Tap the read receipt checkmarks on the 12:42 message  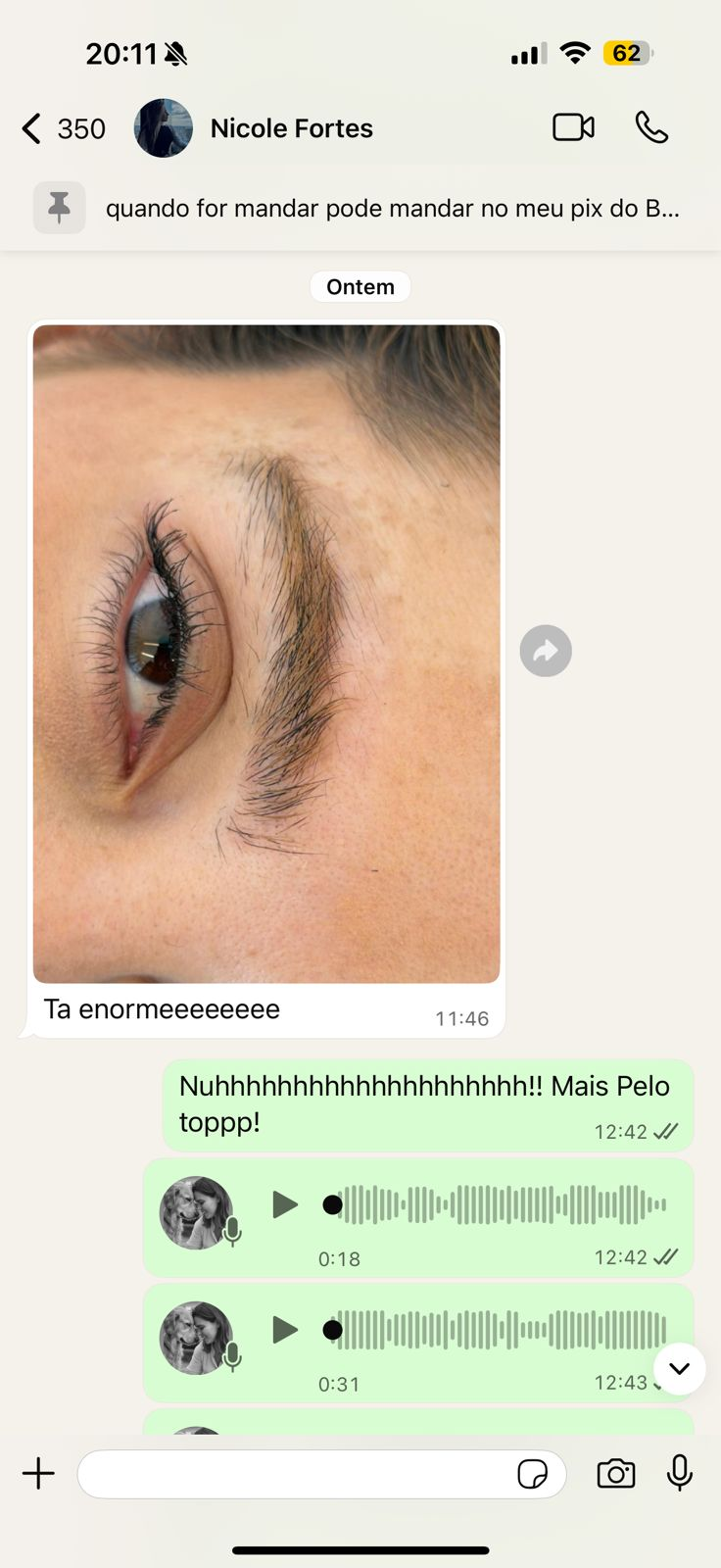[x=665, y=1131]
